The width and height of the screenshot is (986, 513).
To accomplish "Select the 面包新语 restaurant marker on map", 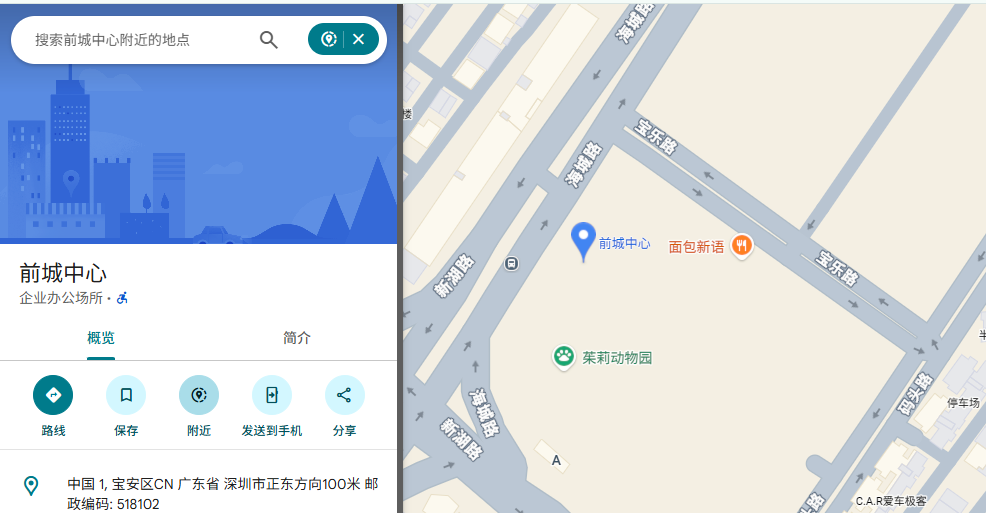I will tap(740, 245).
